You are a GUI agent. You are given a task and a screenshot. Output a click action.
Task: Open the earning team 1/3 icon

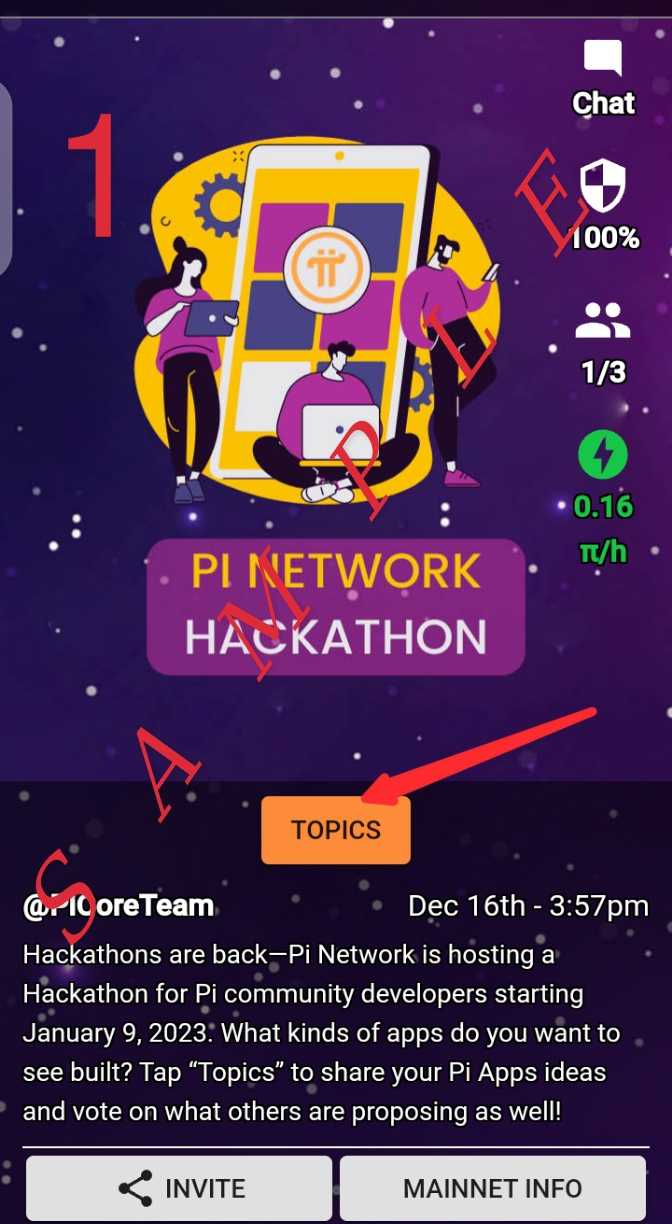pos(603,323)
